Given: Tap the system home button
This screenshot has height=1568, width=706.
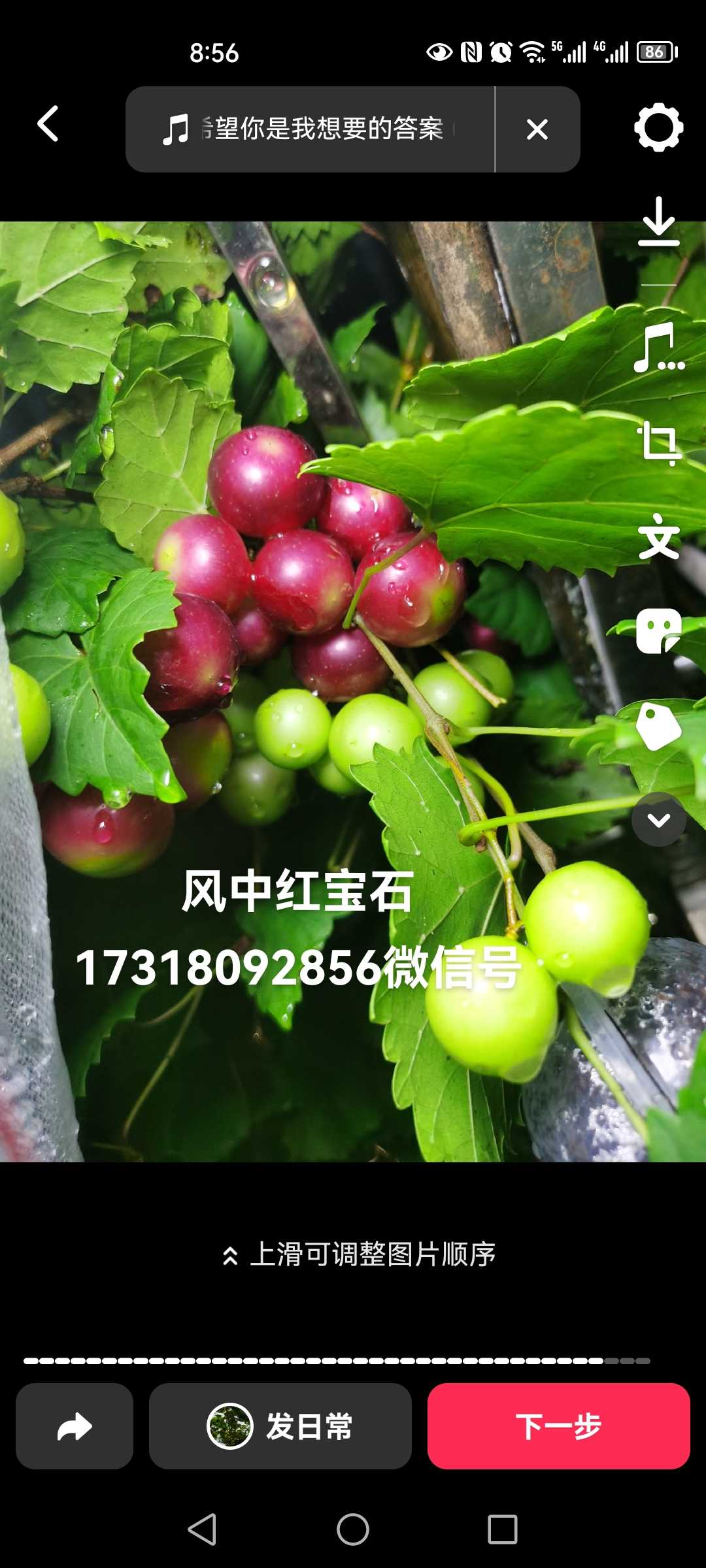Looking at the screenshot, I should [353, 1529].
